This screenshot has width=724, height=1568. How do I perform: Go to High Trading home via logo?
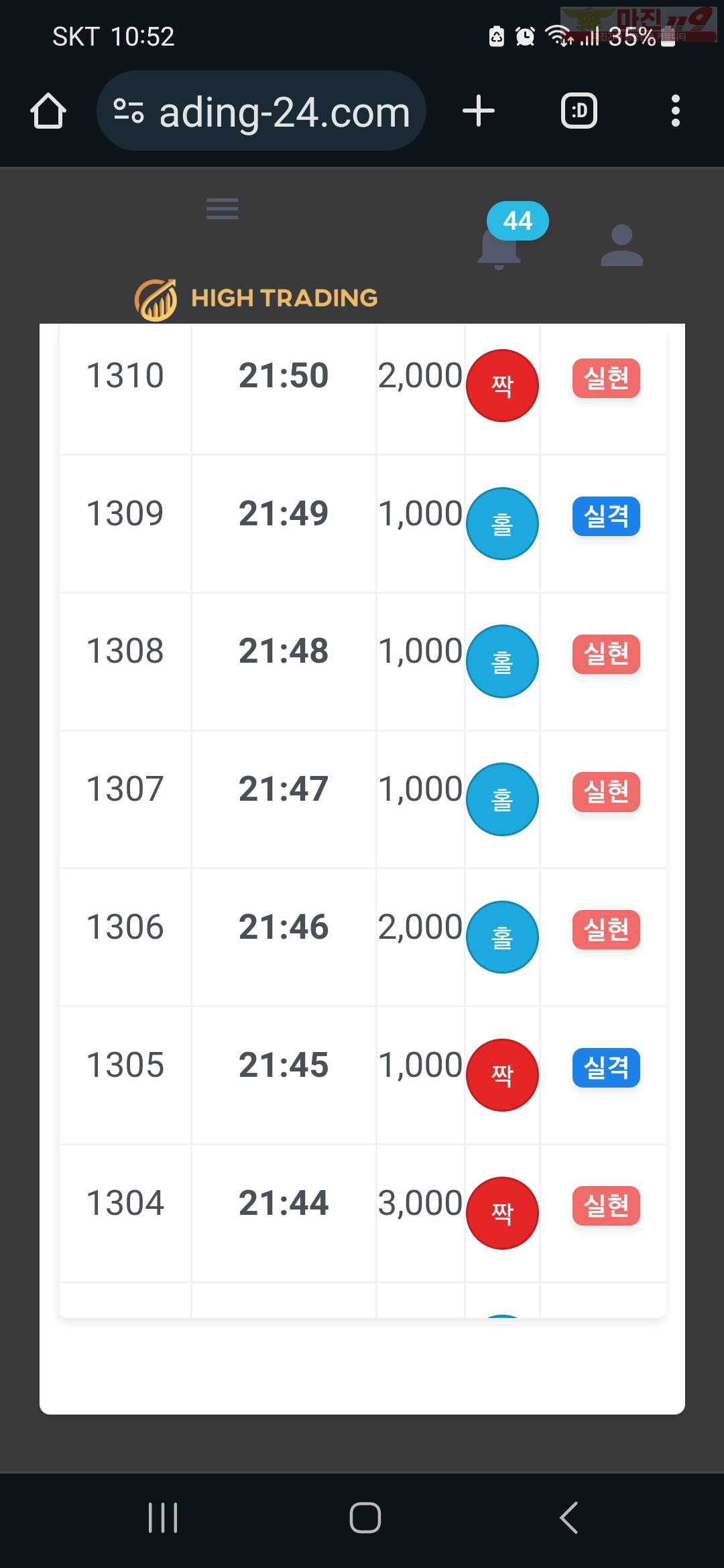pos(256,299)
